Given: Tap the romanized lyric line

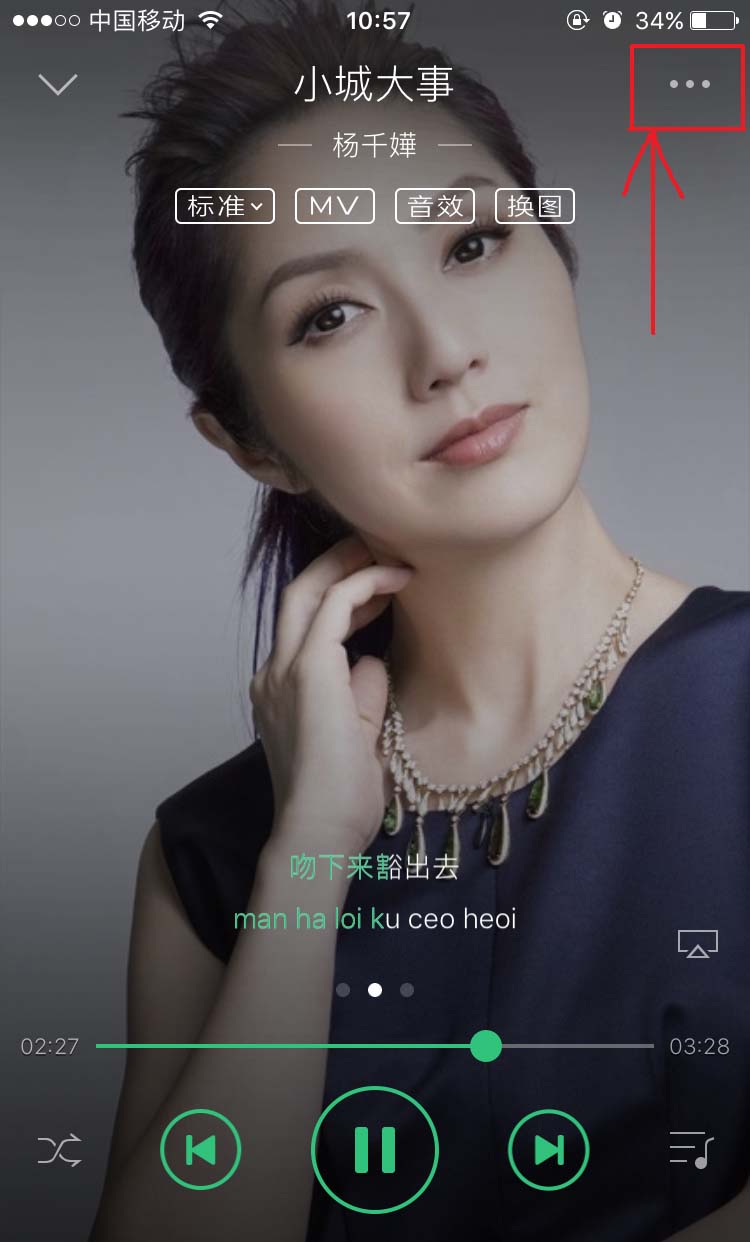Looking at the screenshot, I should coord(375,918).
